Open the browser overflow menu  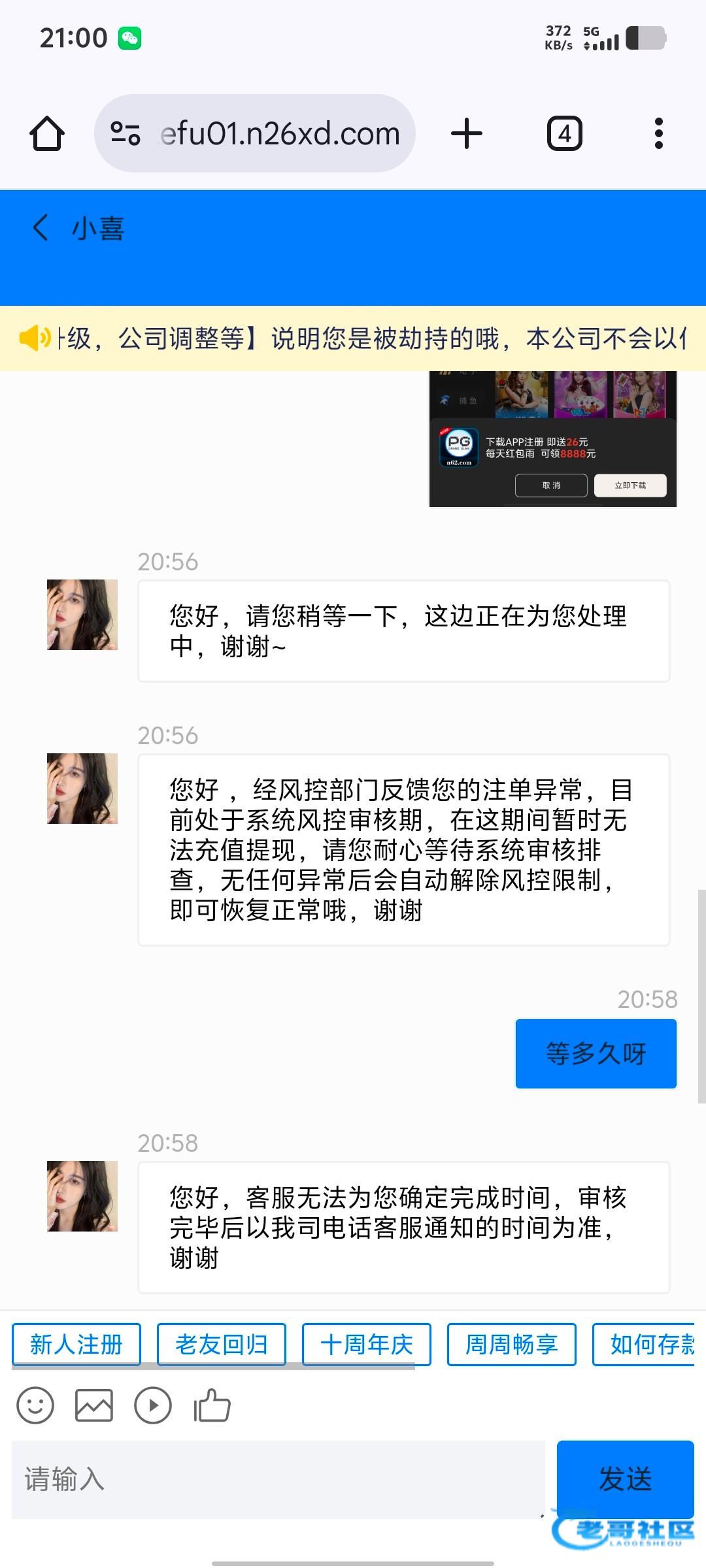[x=658, y=134]
